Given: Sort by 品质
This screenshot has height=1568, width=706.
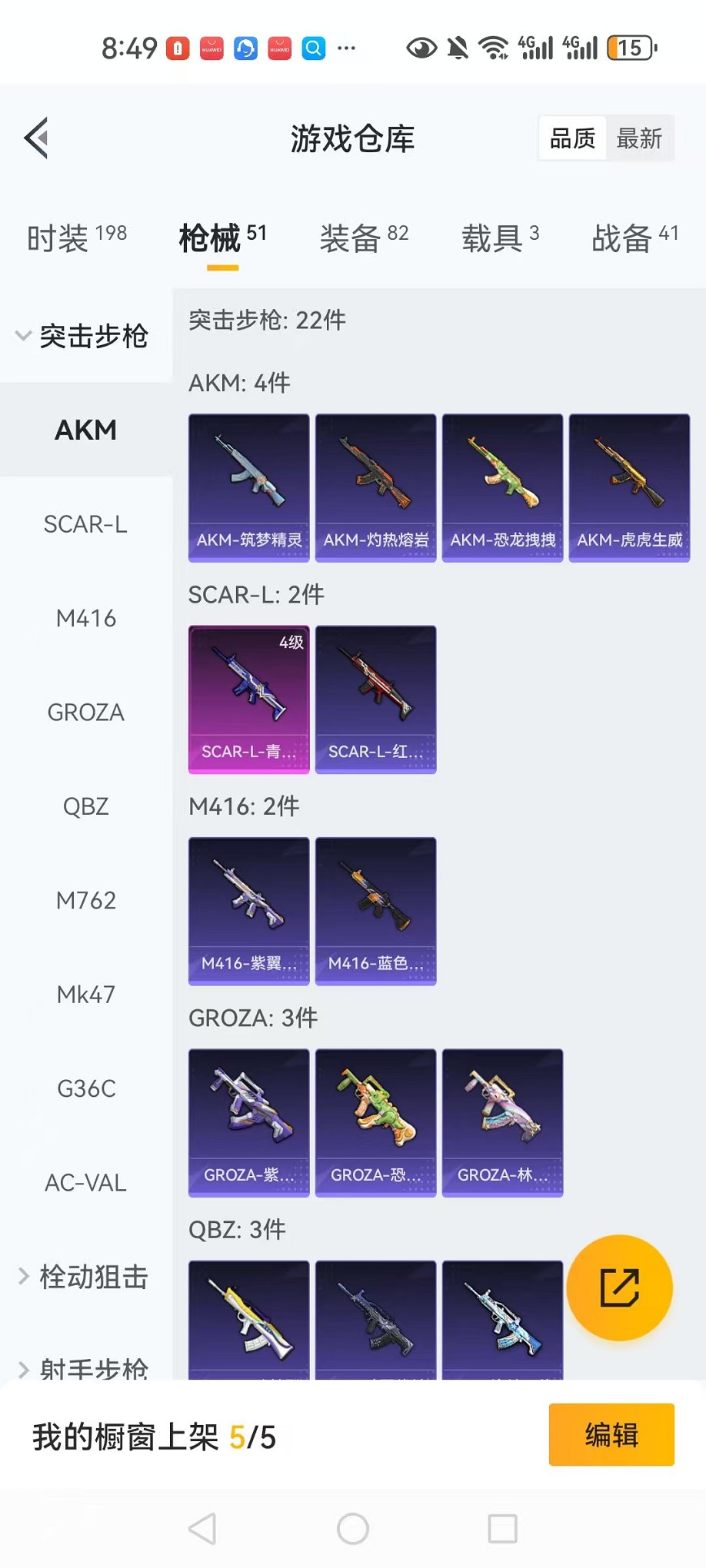Looking at the screenshot, I should 572,138.
